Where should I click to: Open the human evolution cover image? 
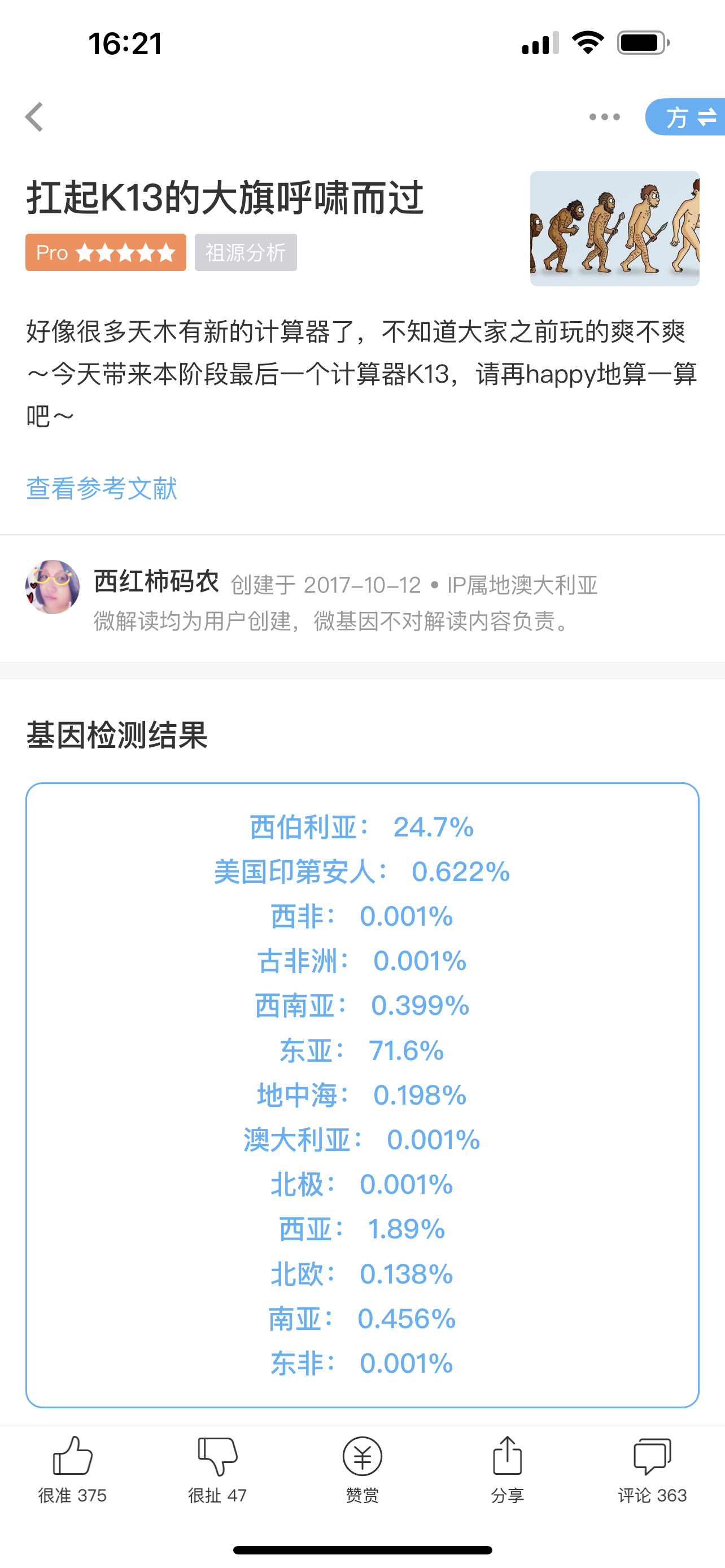(x=614, y=228)
